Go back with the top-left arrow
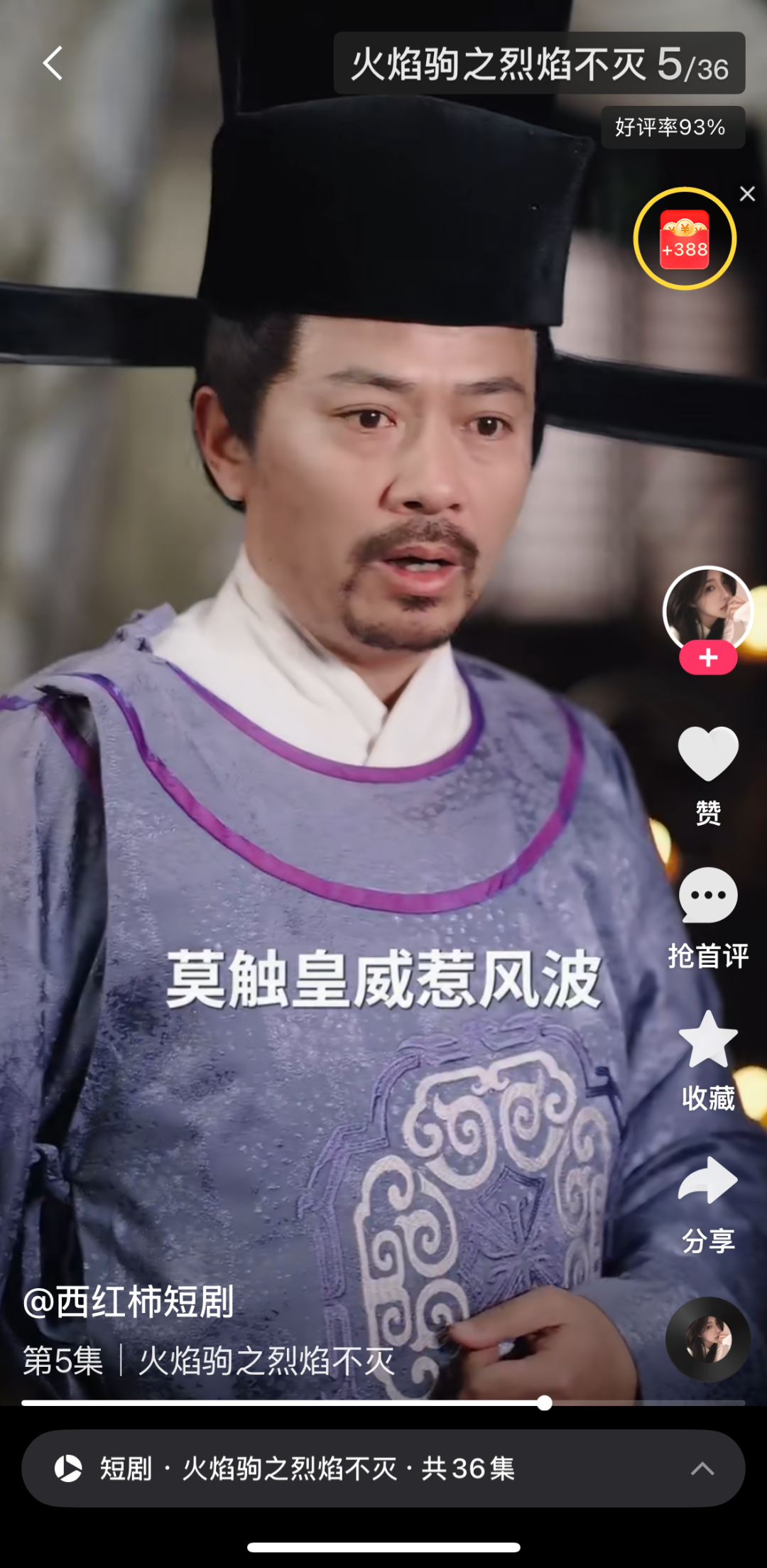The width and height of the screenshot is (767, 1568). click(53, 63)
